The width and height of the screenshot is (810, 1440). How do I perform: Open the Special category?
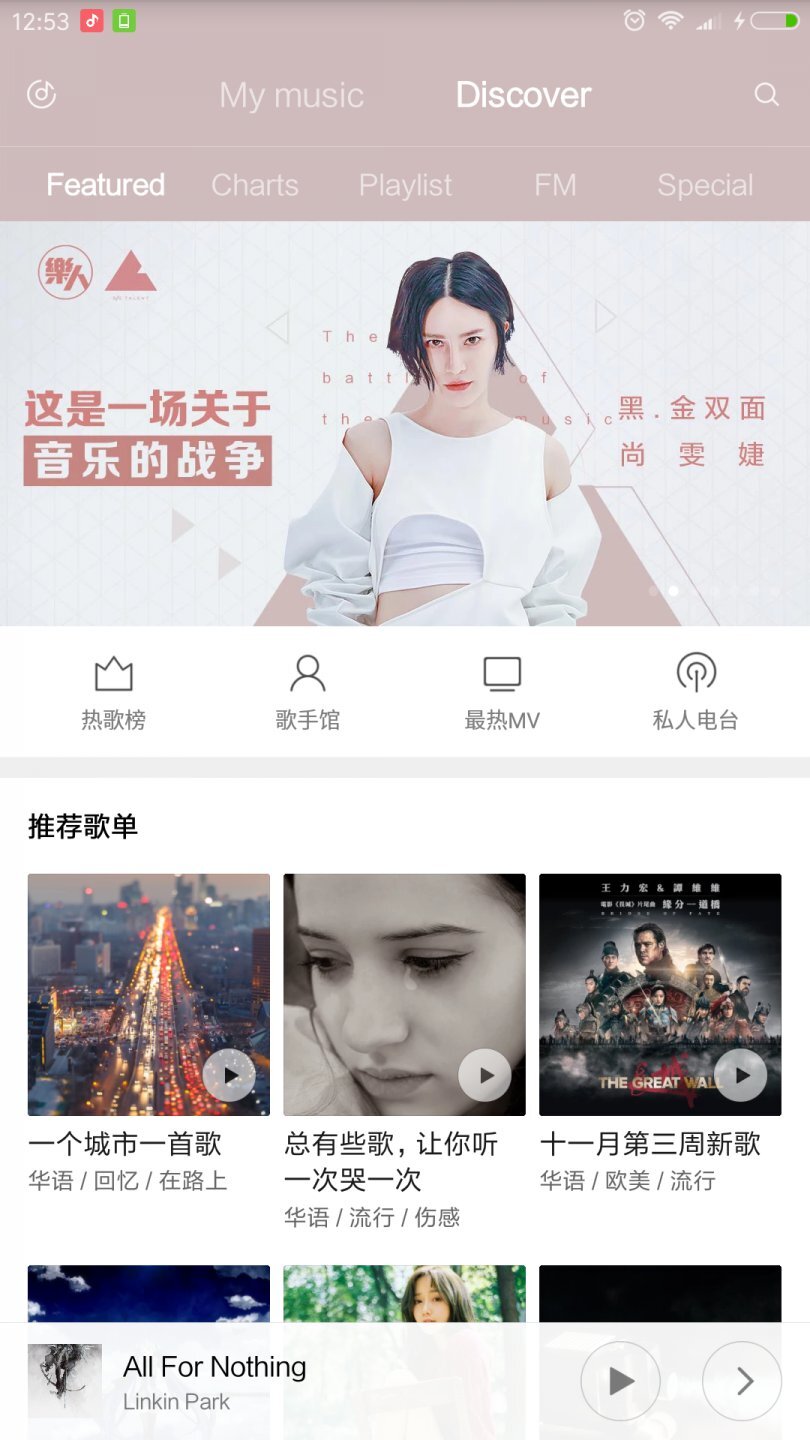point(706,184)
